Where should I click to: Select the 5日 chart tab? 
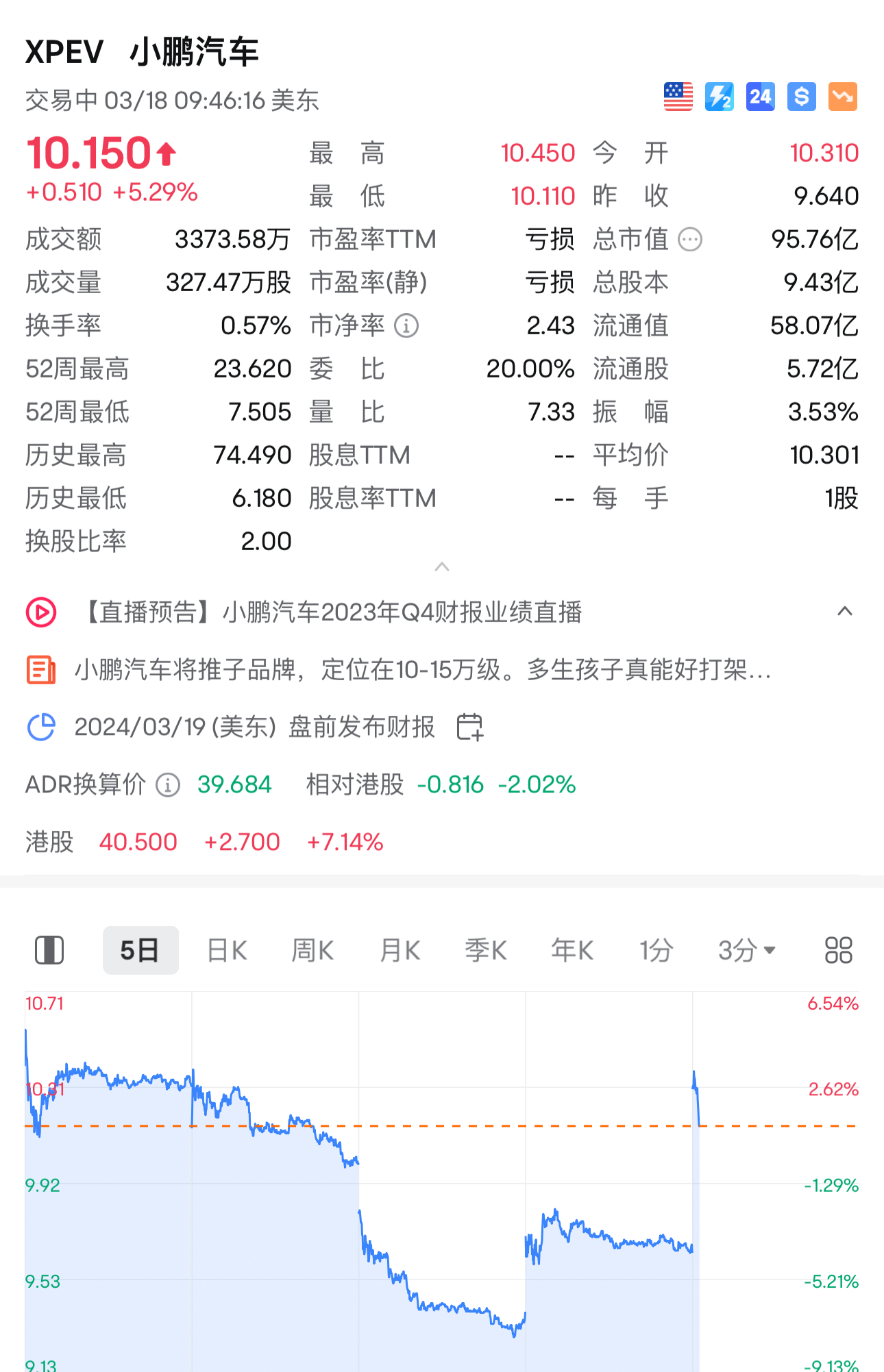click(x=140, y=950)
